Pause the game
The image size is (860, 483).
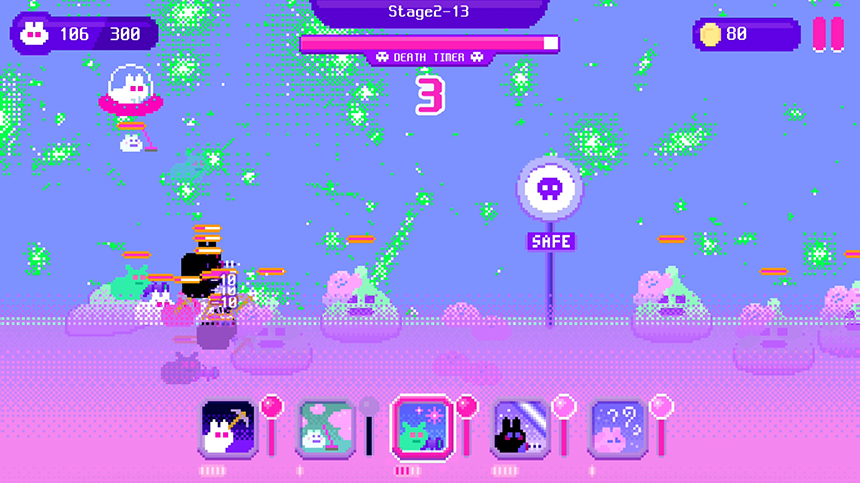828,34
